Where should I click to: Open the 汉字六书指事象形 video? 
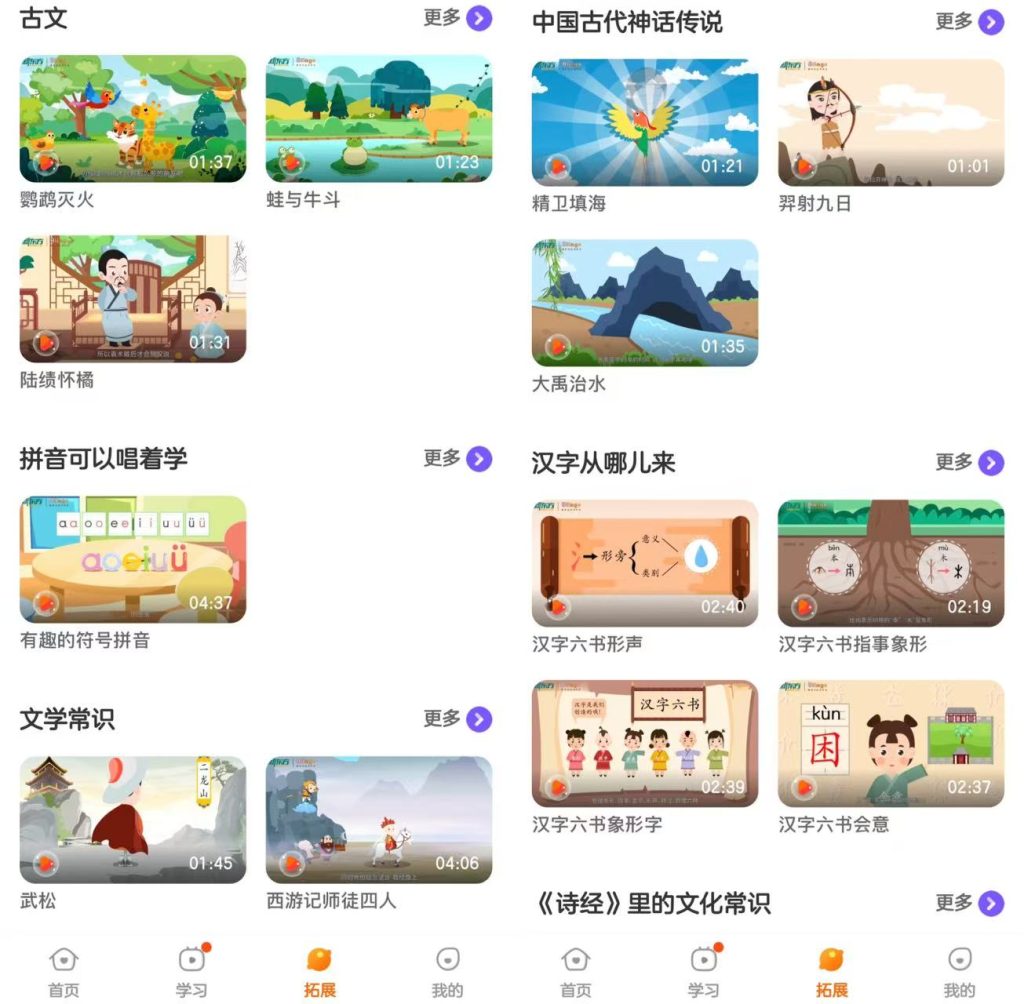[891, 563]
